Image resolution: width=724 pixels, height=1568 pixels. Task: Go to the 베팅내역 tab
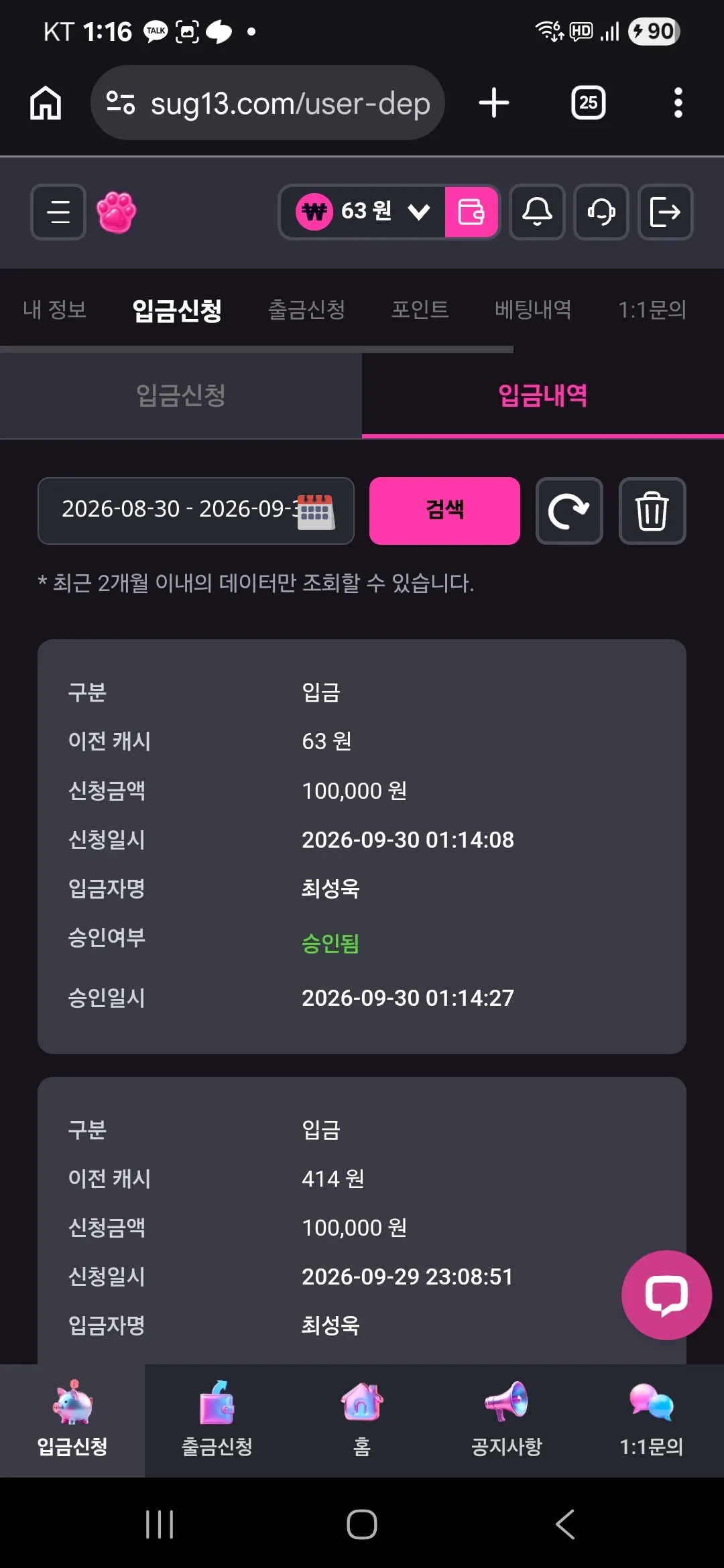[x=533, y=310]
